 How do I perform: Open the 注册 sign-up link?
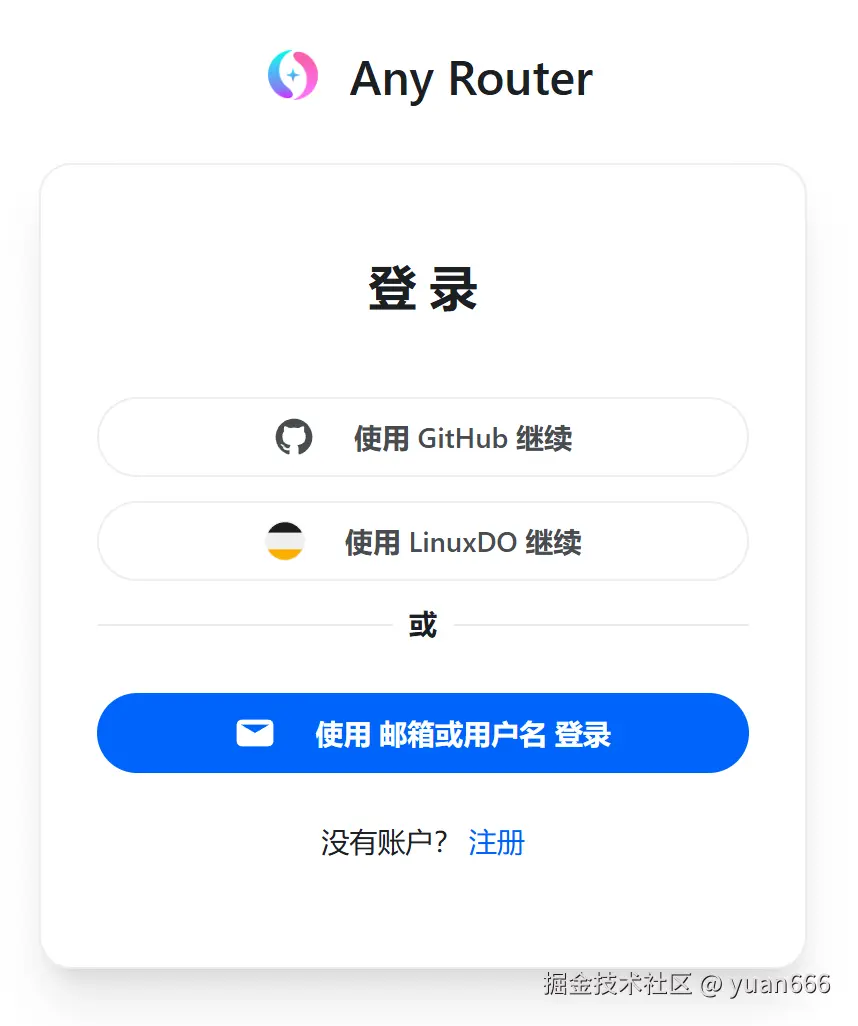(496, 843)
